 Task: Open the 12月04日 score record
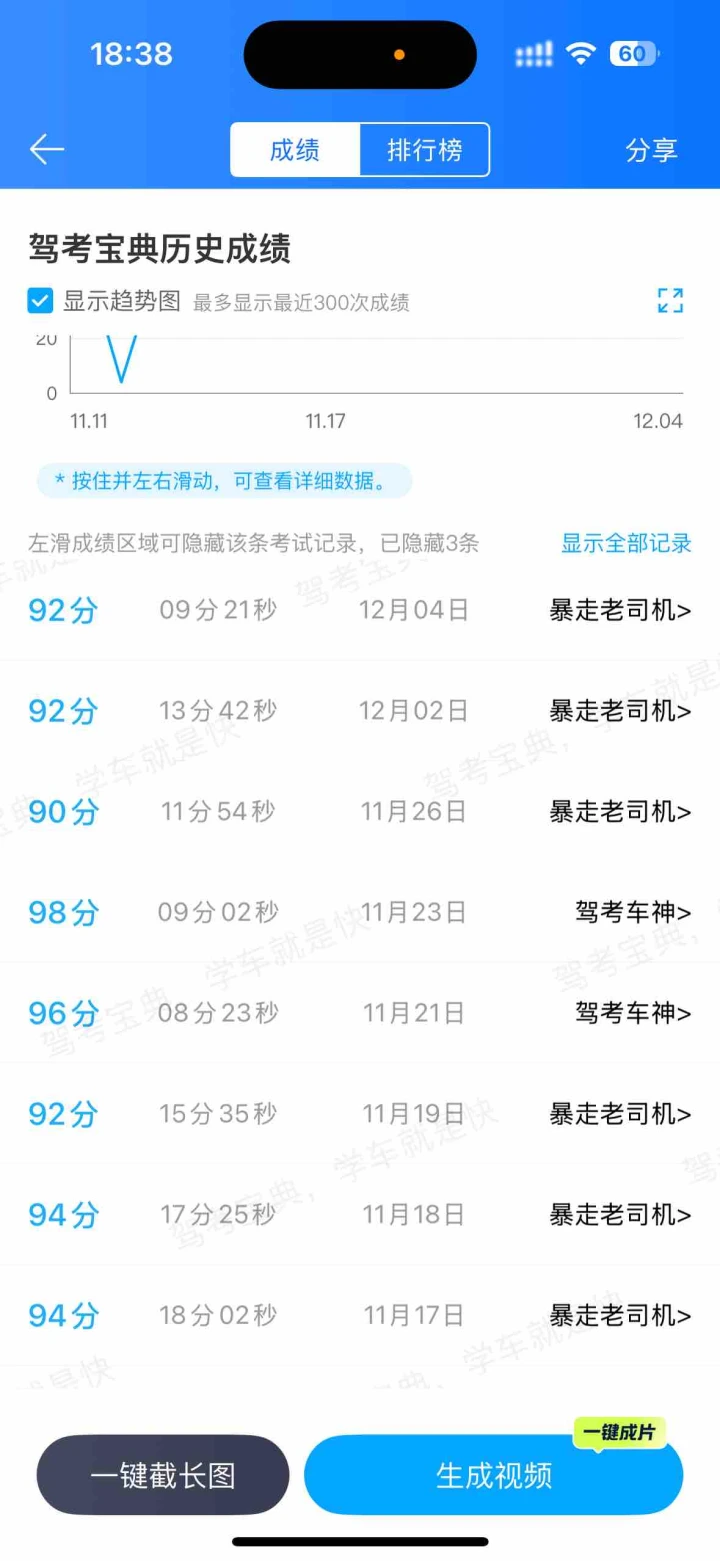(x=360, y=610)
